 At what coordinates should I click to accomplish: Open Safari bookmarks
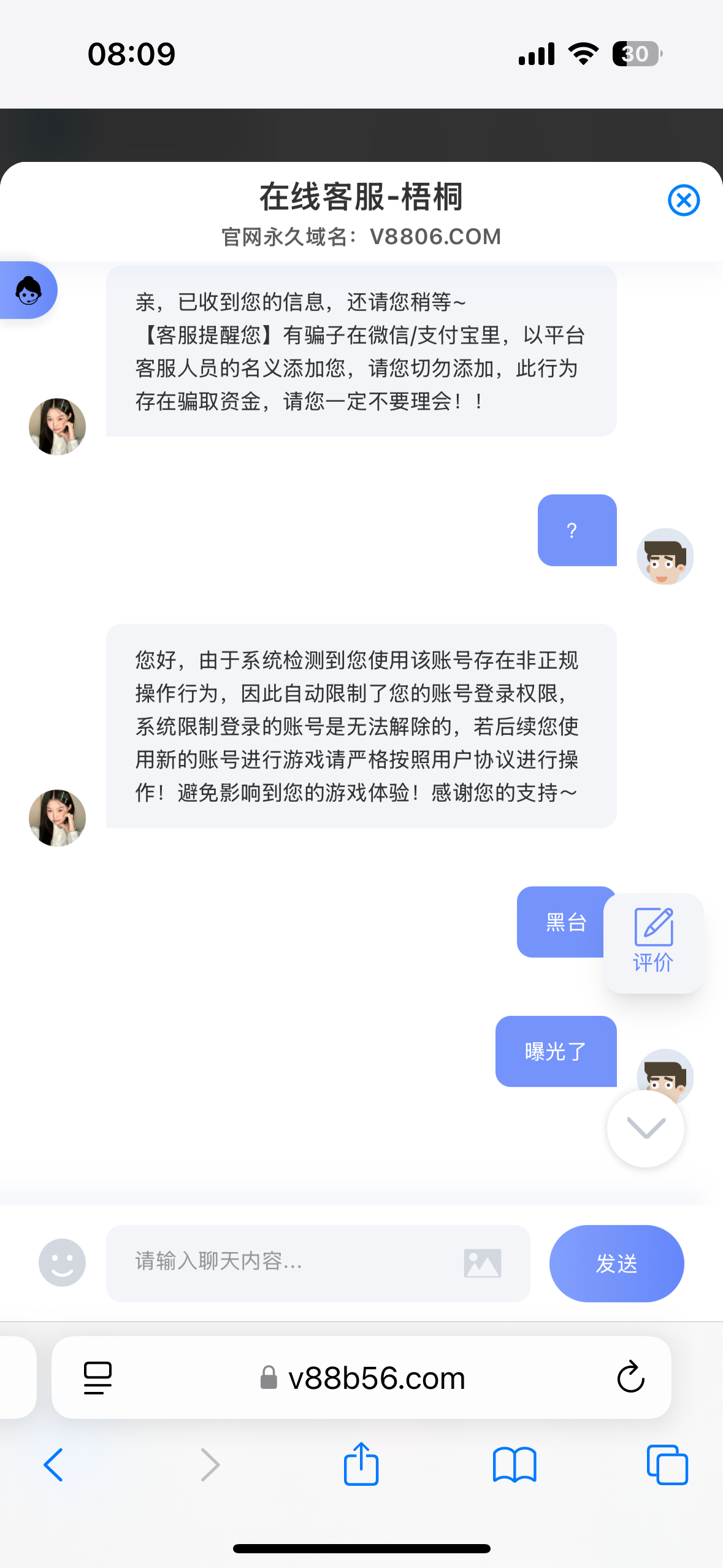pos(515,1465)
